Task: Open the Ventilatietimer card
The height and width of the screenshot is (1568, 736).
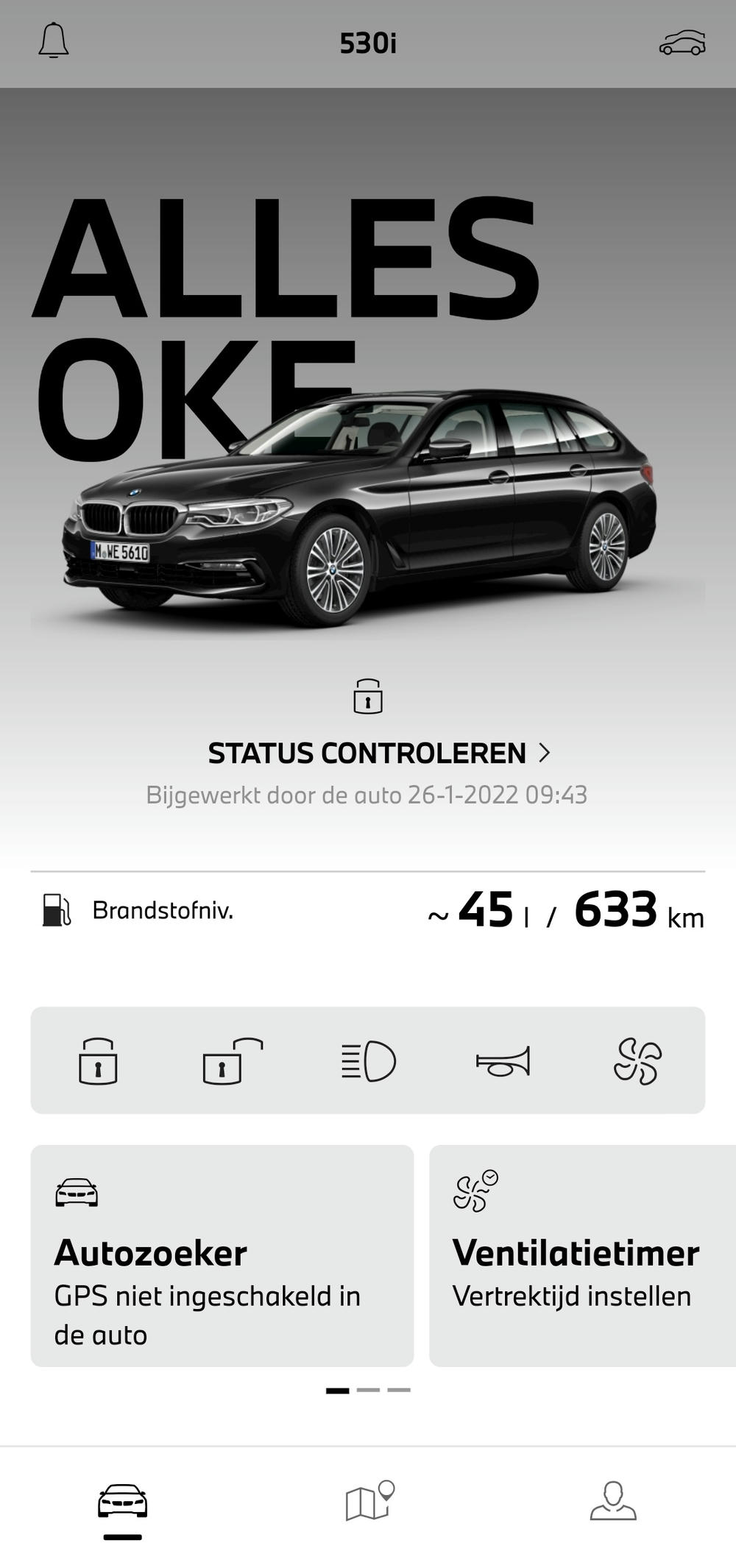Action: click(581, 1255)
